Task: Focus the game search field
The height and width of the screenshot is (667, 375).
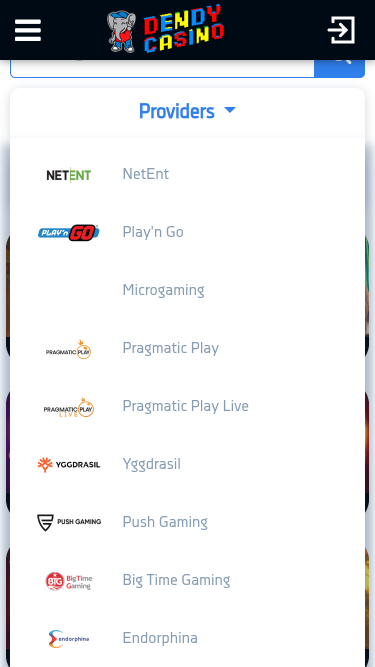Action: pos(162,68)
